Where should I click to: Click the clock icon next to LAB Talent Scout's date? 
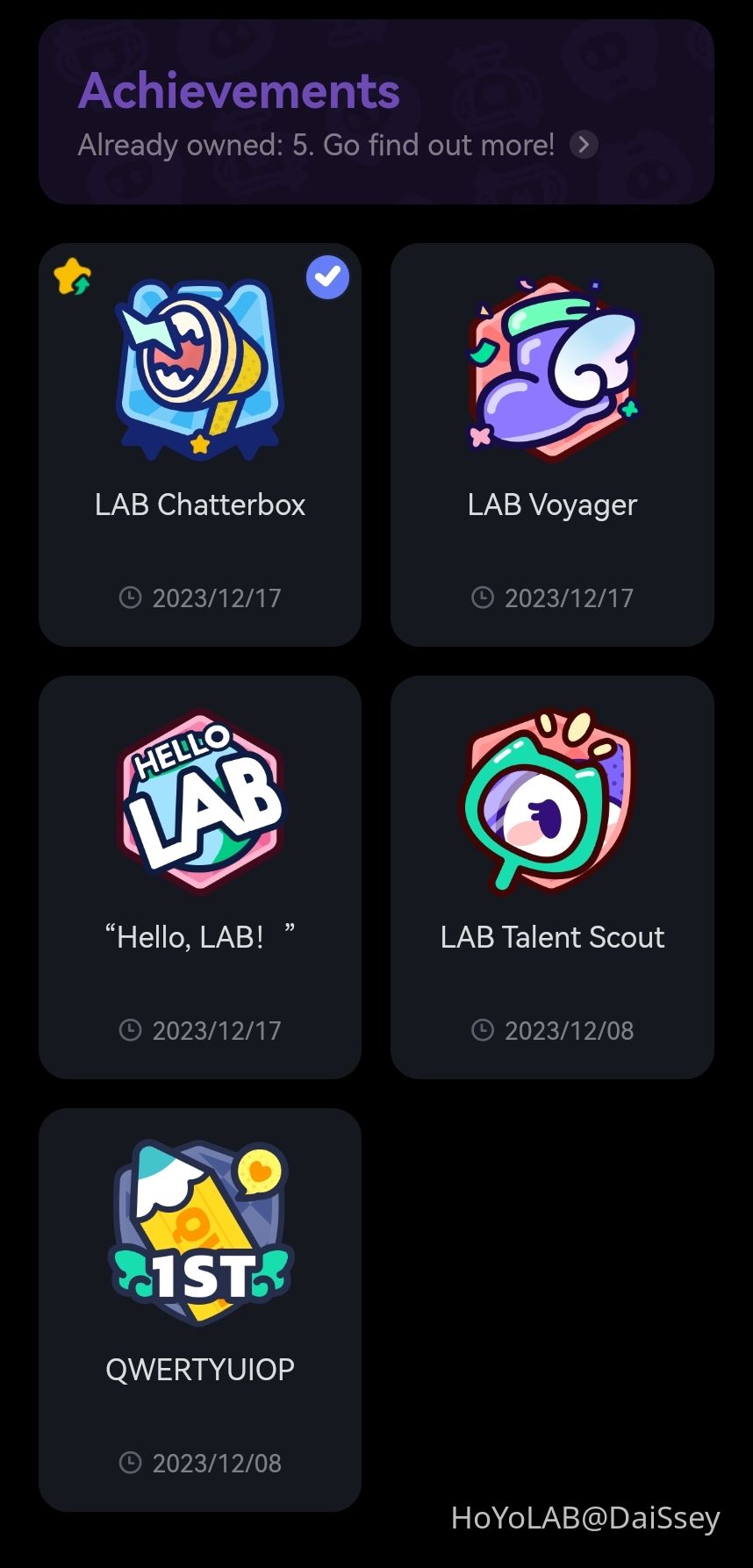481,1030
